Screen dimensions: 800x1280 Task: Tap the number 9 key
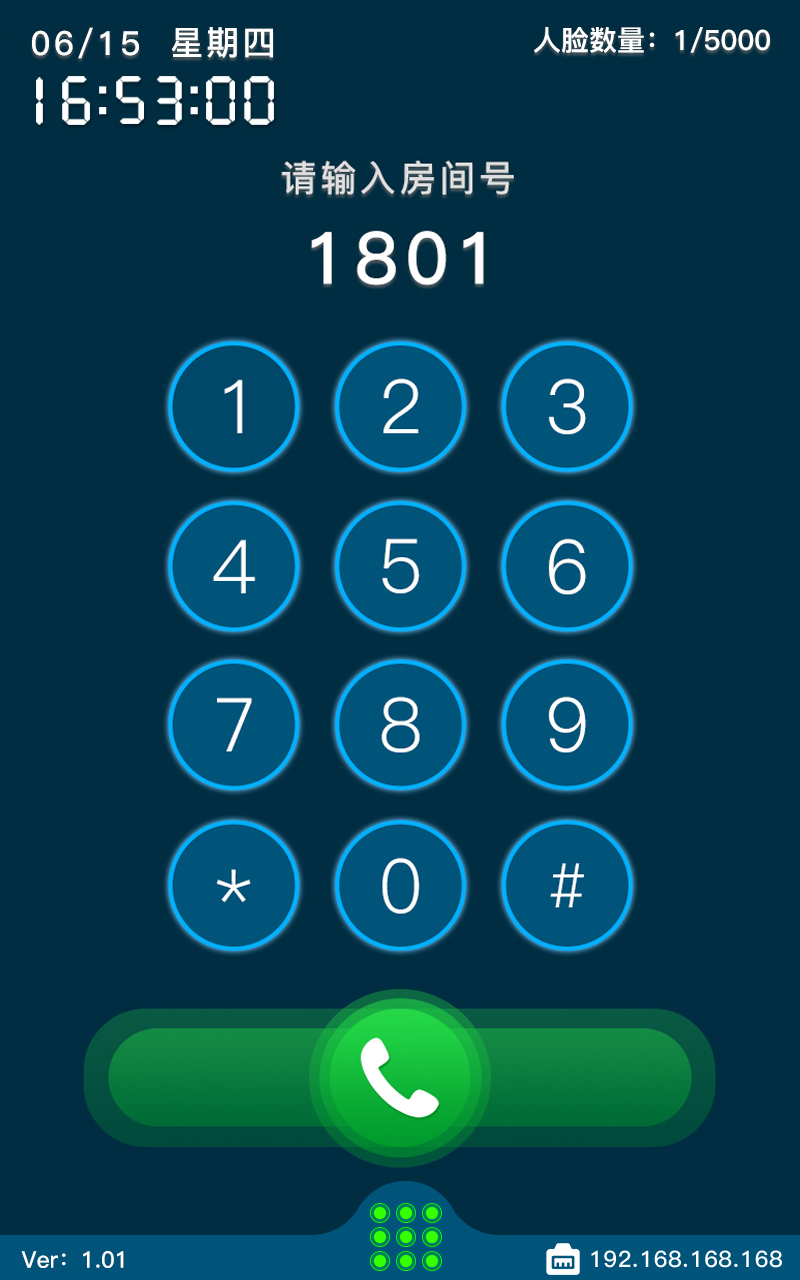click(x=566, y=725)
